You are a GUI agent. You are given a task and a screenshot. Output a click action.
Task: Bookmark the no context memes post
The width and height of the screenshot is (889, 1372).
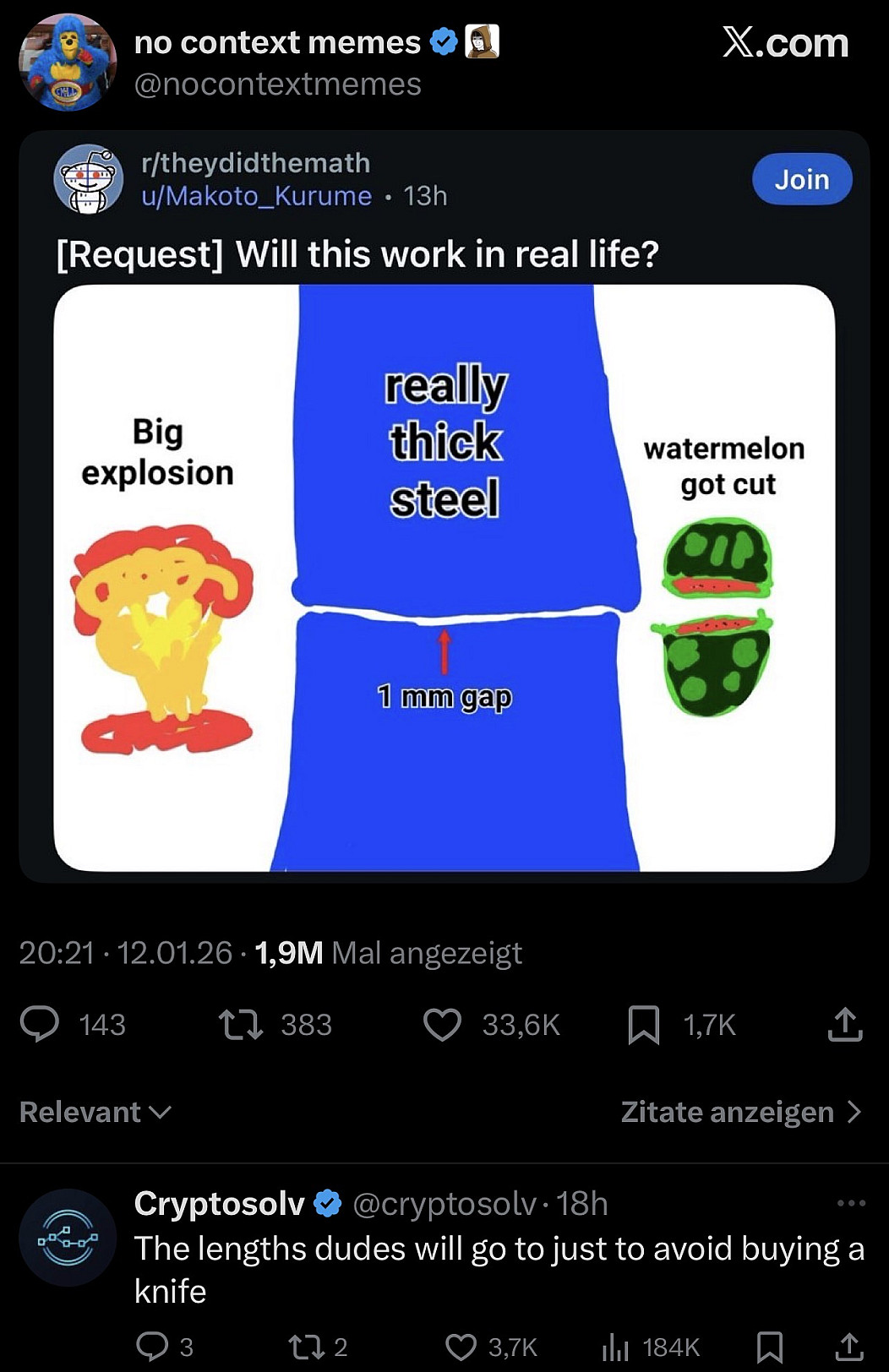(644, 1024)
